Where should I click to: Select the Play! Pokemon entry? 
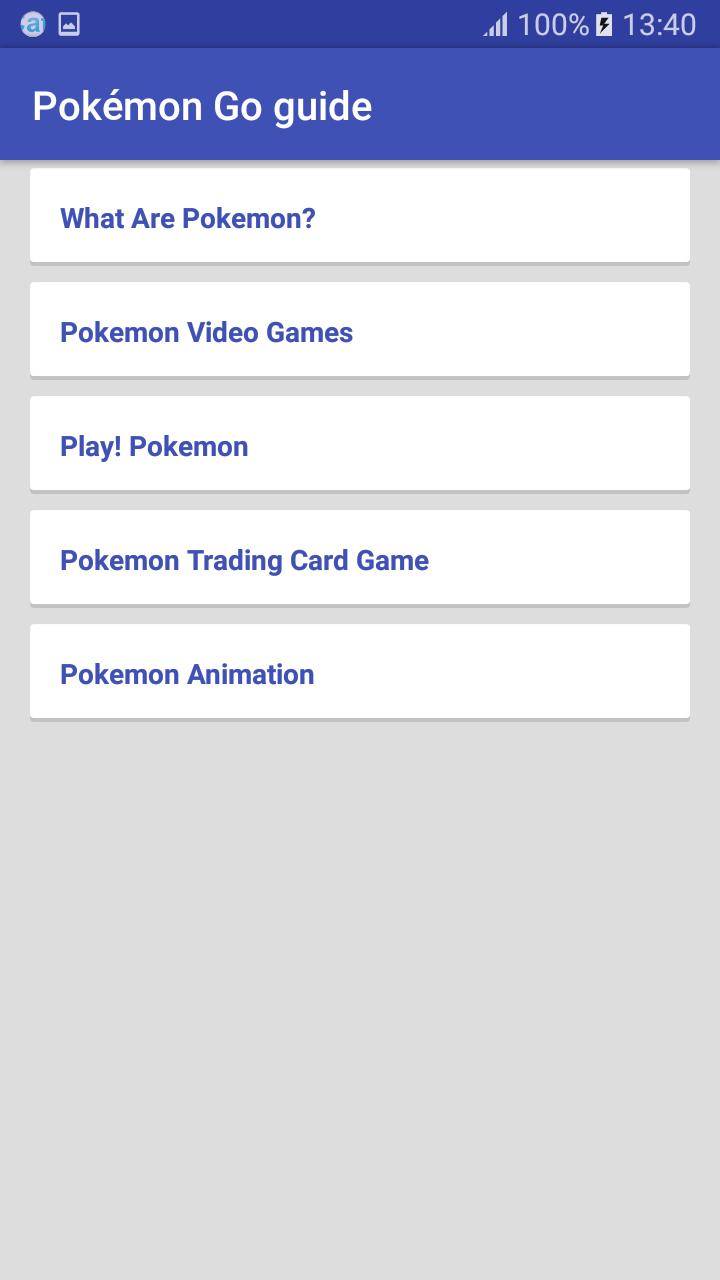pos(360,444)
